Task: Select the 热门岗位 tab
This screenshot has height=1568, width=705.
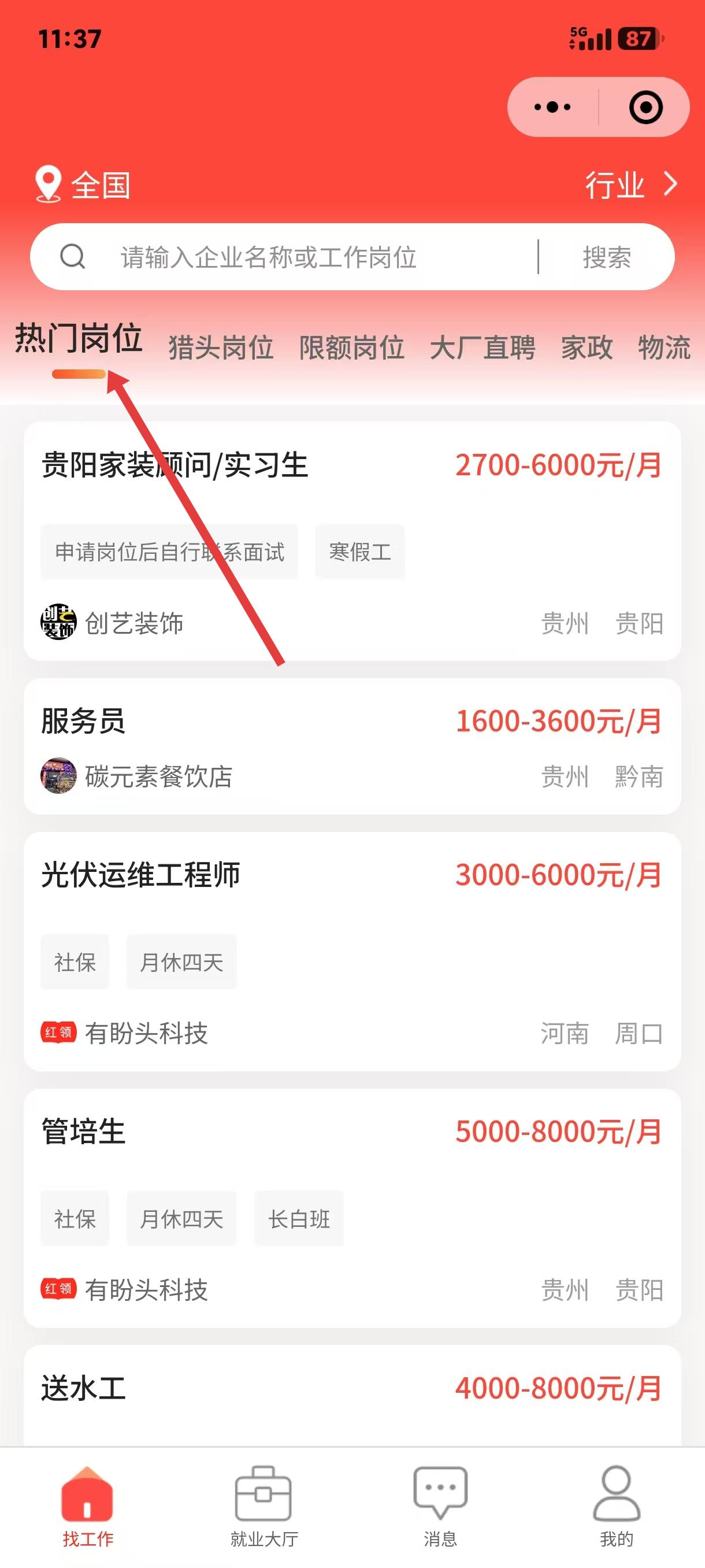Action: coord(79,339)
